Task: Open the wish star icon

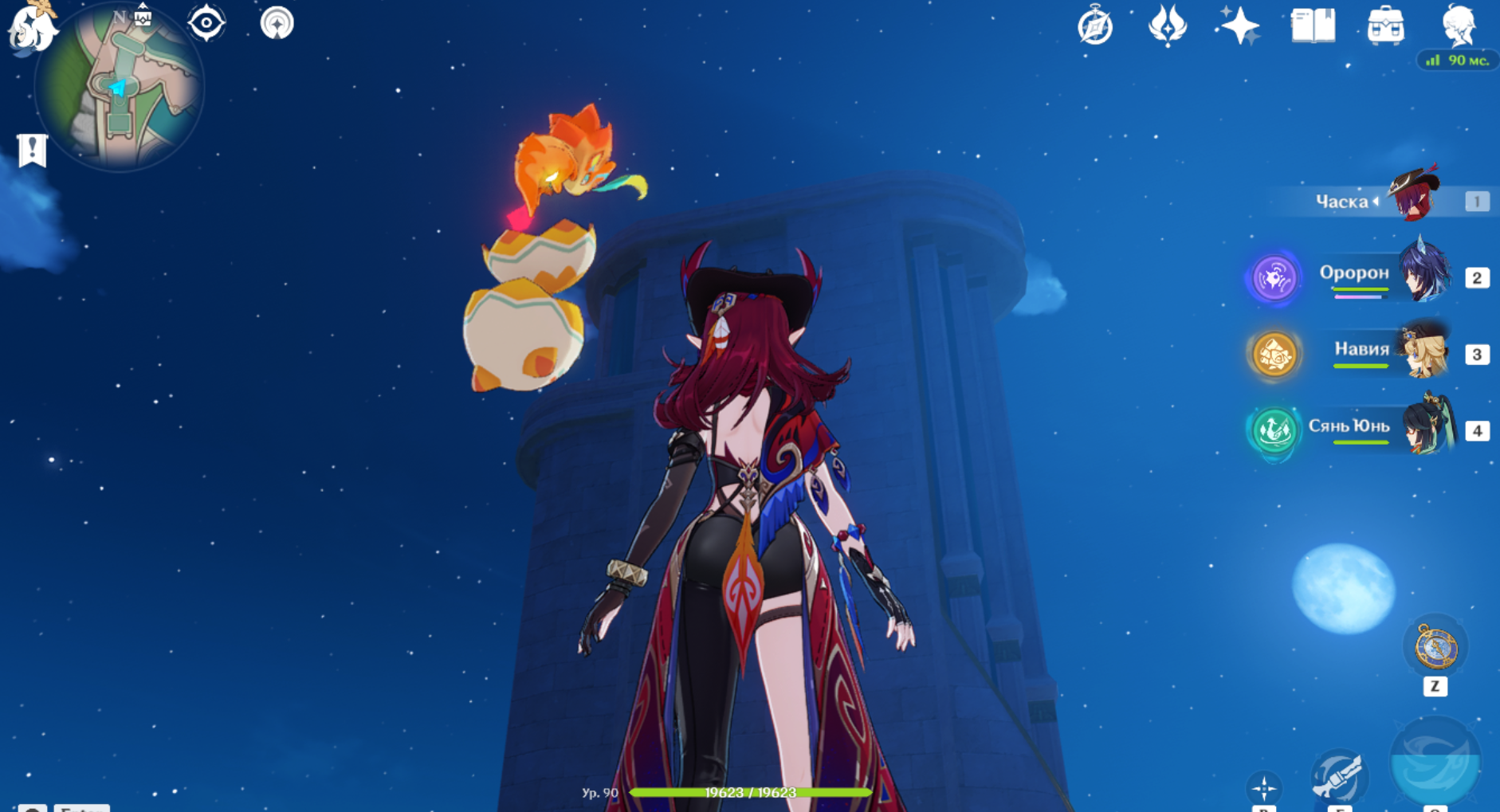Action: pyautogui.click(x=1239, y=25)
